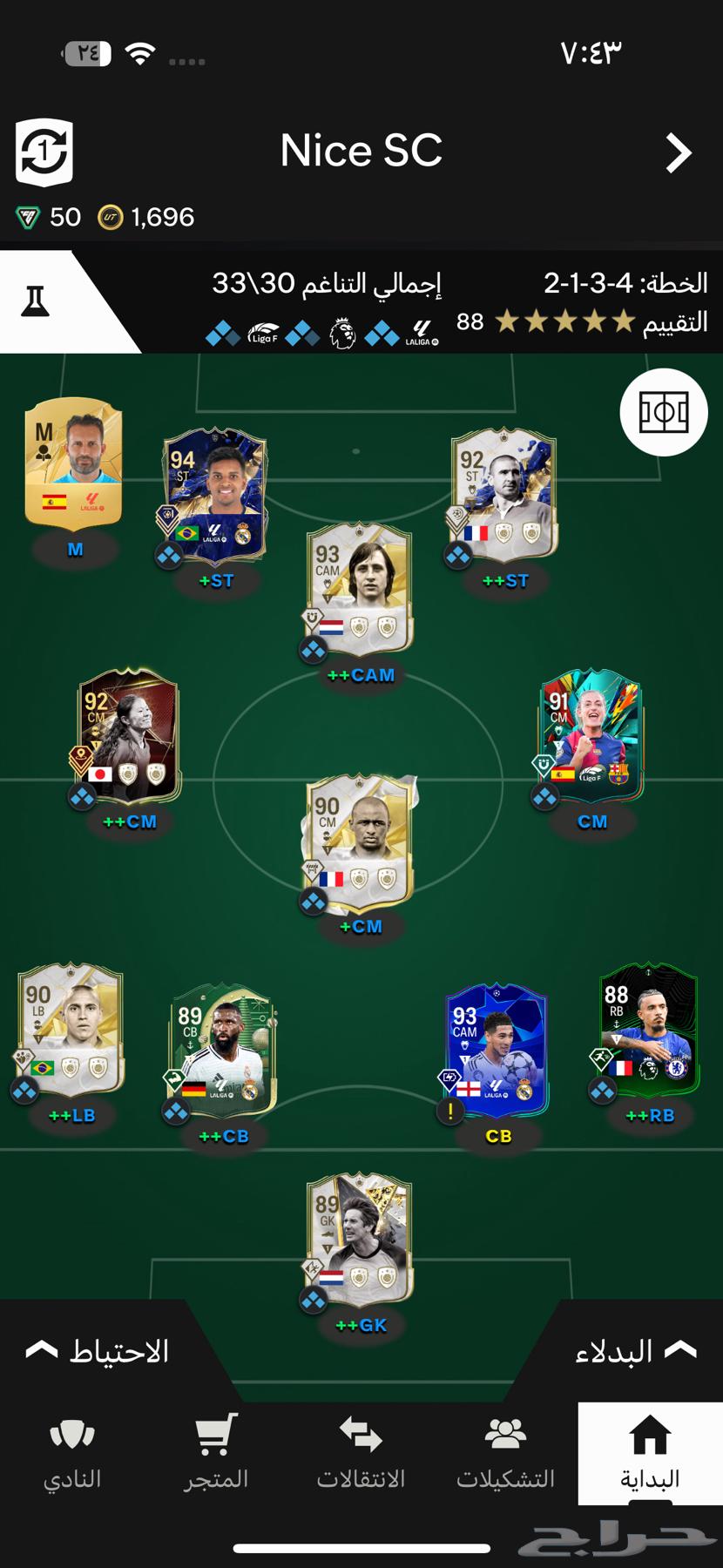Select the 94 ST Brazilian striker card
The image size is (723, 1568).
tap(214, 494)
